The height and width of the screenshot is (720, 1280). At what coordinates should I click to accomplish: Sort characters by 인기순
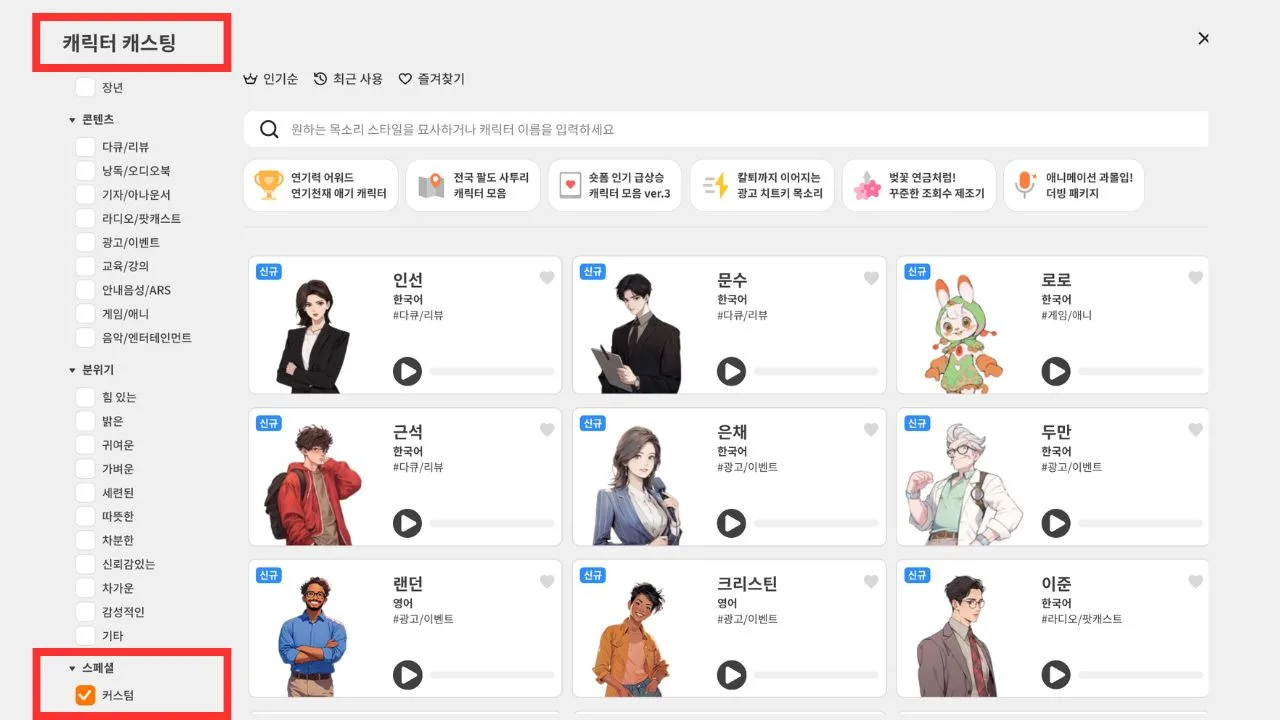tap(271, 79)
